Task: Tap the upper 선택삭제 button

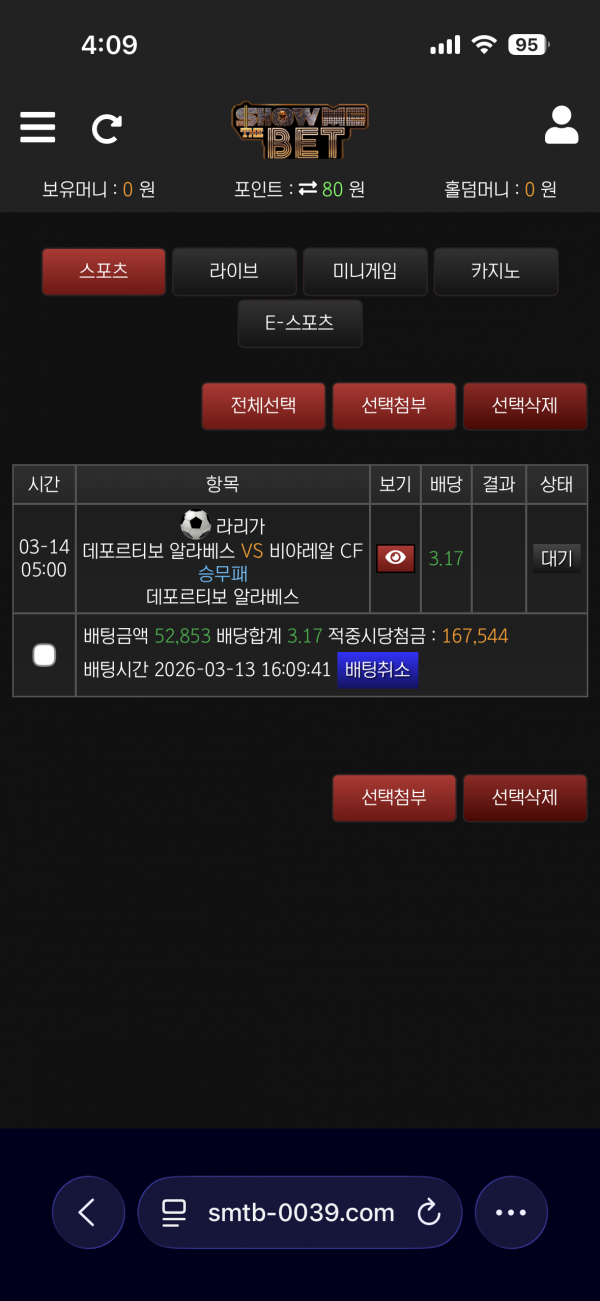Action: 524,406
